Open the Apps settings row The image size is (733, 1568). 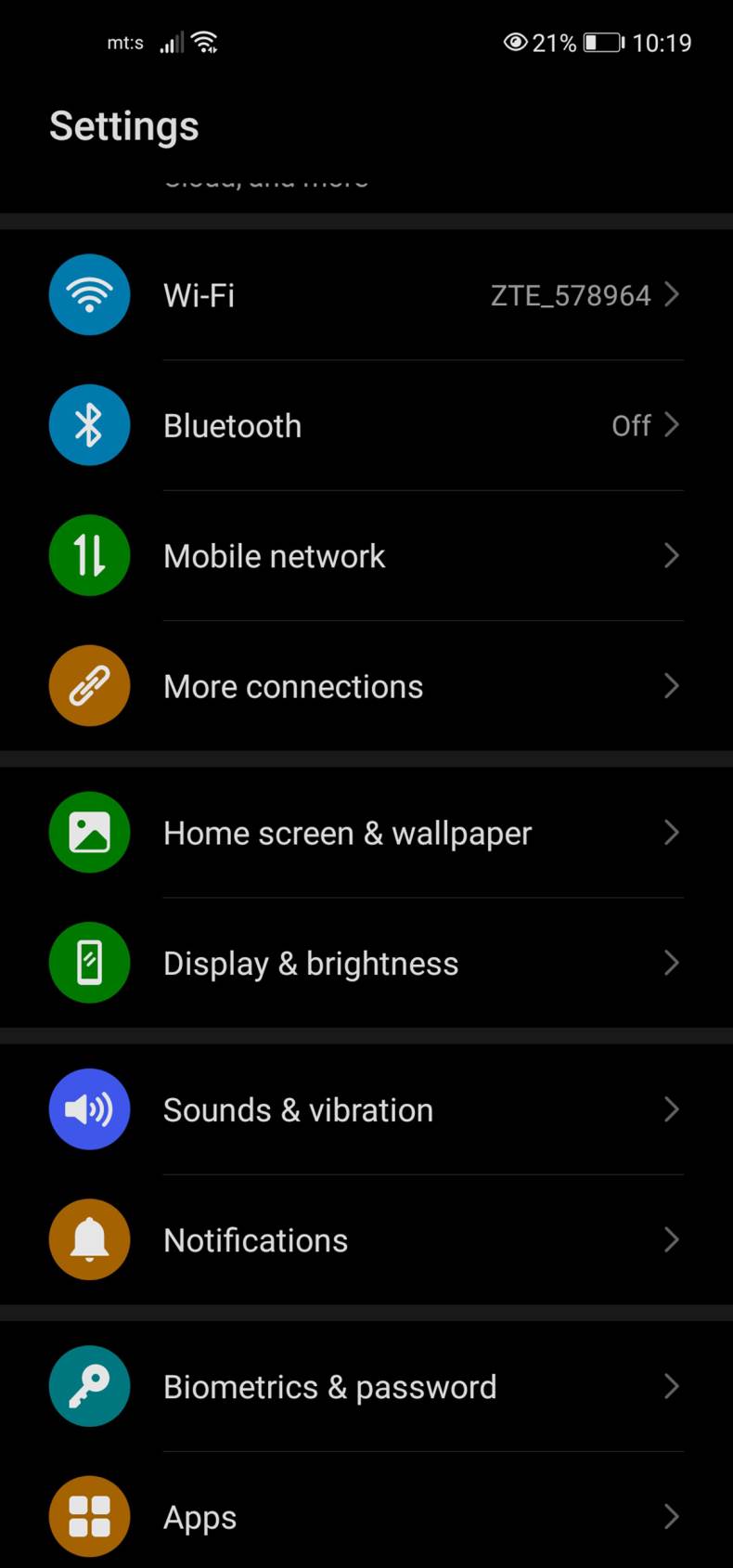point(366,1517)
